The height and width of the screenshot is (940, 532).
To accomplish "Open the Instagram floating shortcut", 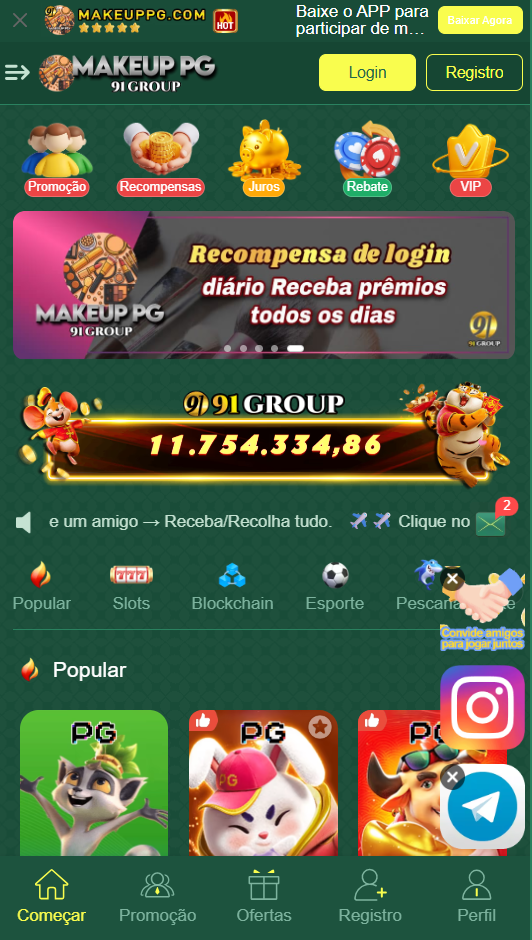I will tap(482, 707).
